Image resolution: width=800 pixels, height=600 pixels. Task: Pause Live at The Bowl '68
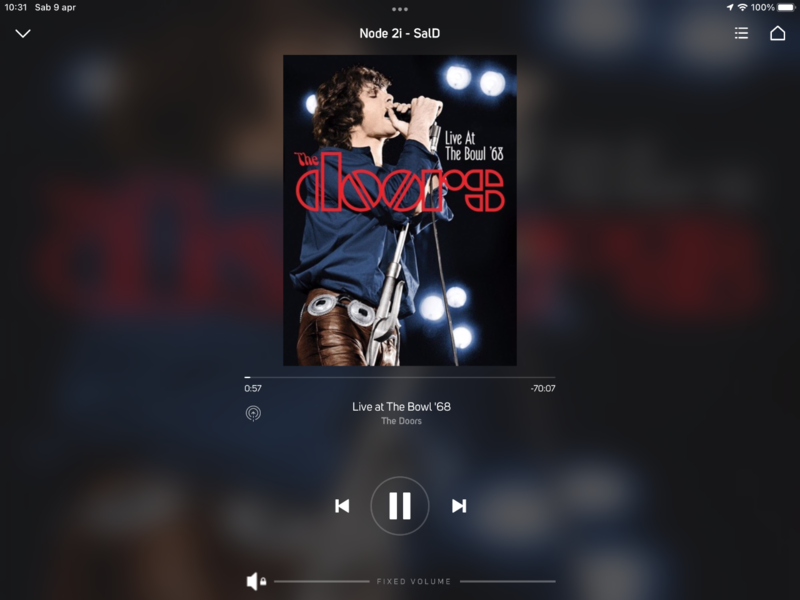(400, 506)
